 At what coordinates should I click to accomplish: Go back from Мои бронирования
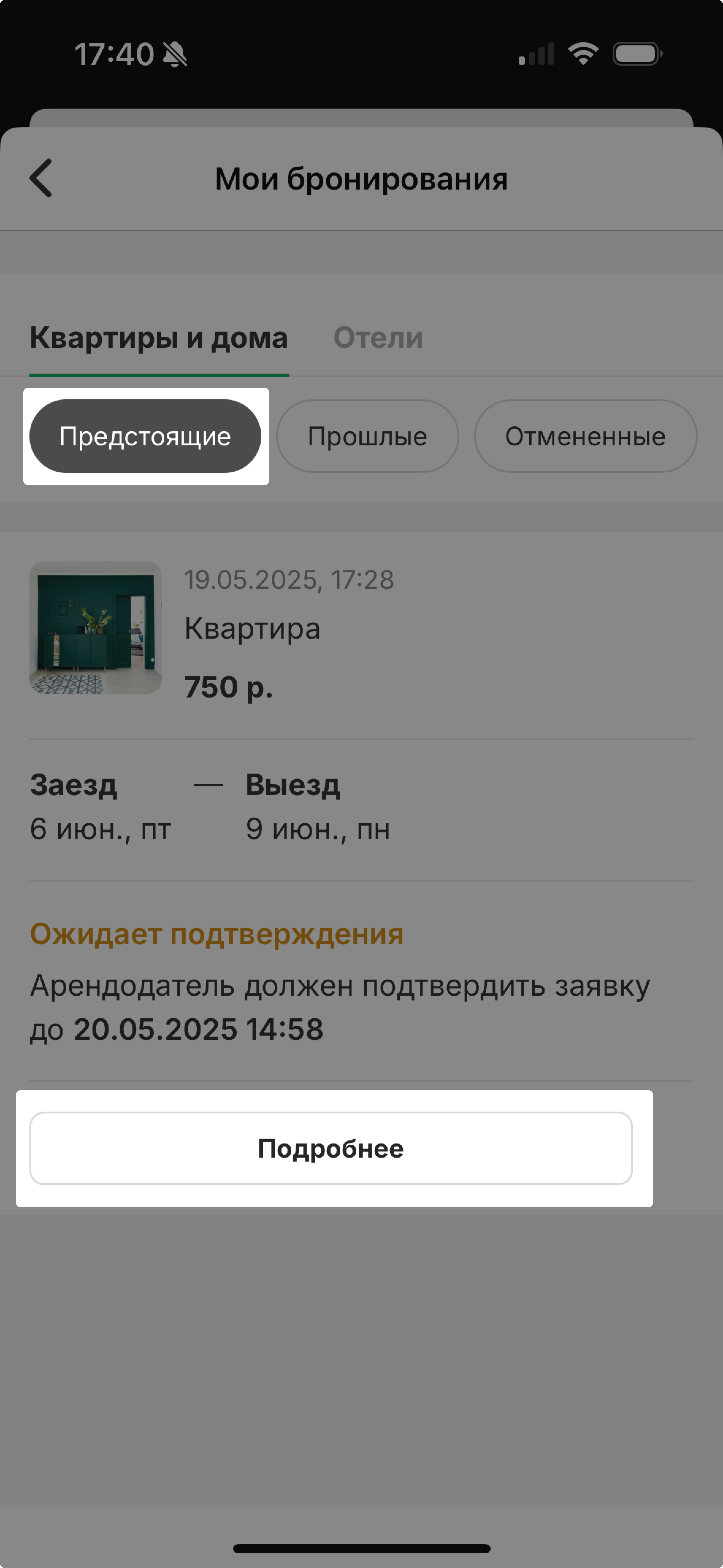(x=41, y=178)
